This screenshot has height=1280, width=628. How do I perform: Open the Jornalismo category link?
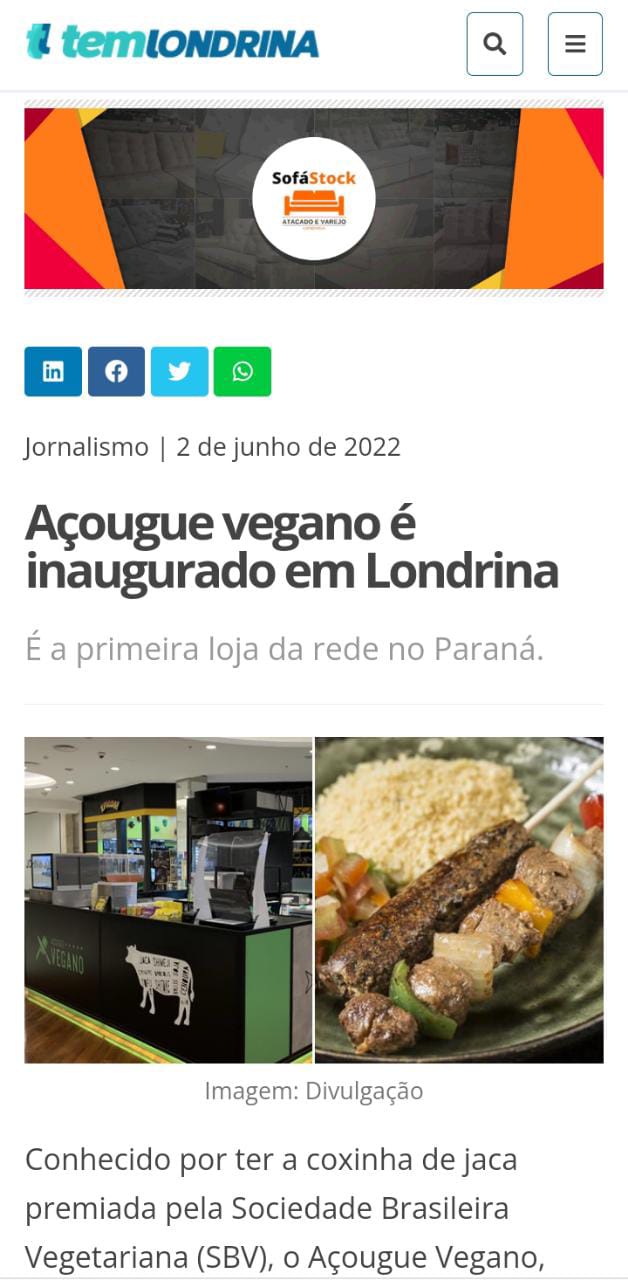pos(86,447)
